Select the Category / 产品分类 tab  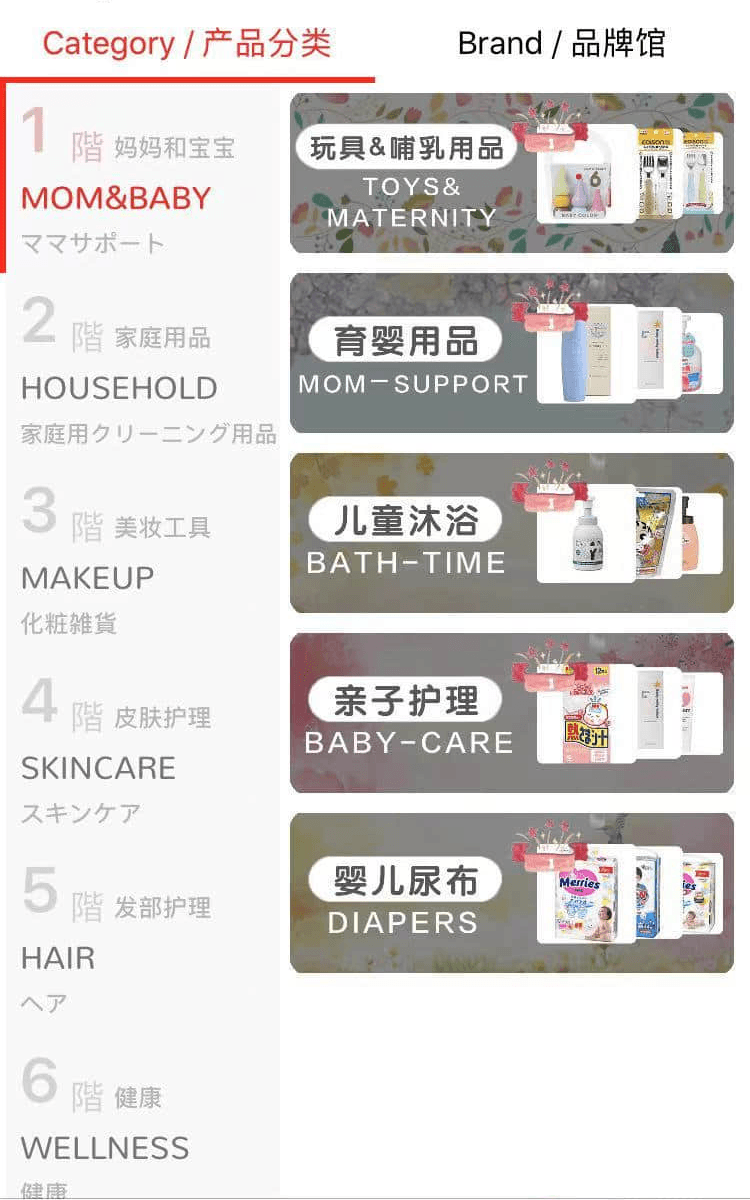click(187, 43)
